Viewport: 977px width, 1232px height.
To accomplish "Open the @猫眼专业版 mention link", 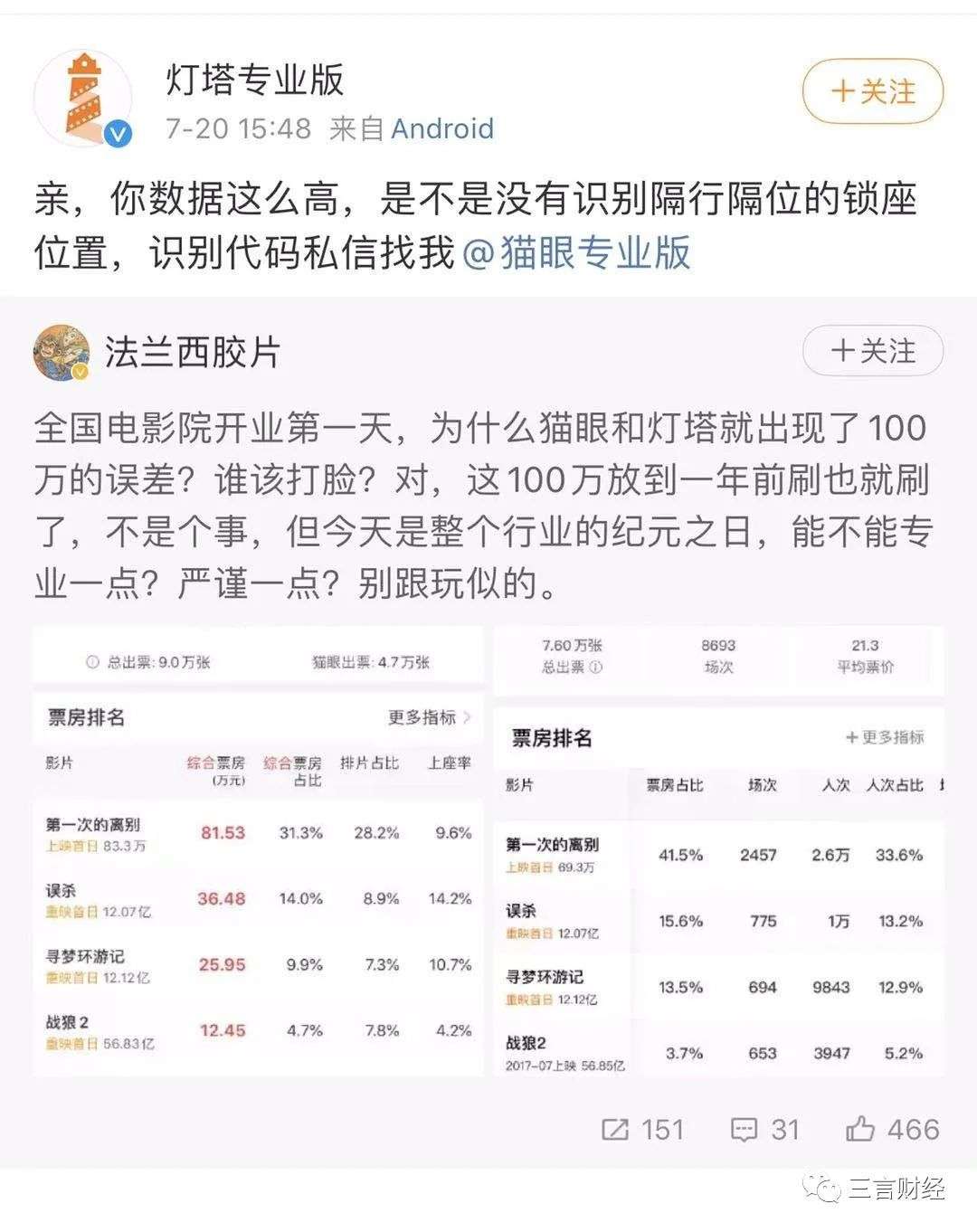I will pos(576,252).
